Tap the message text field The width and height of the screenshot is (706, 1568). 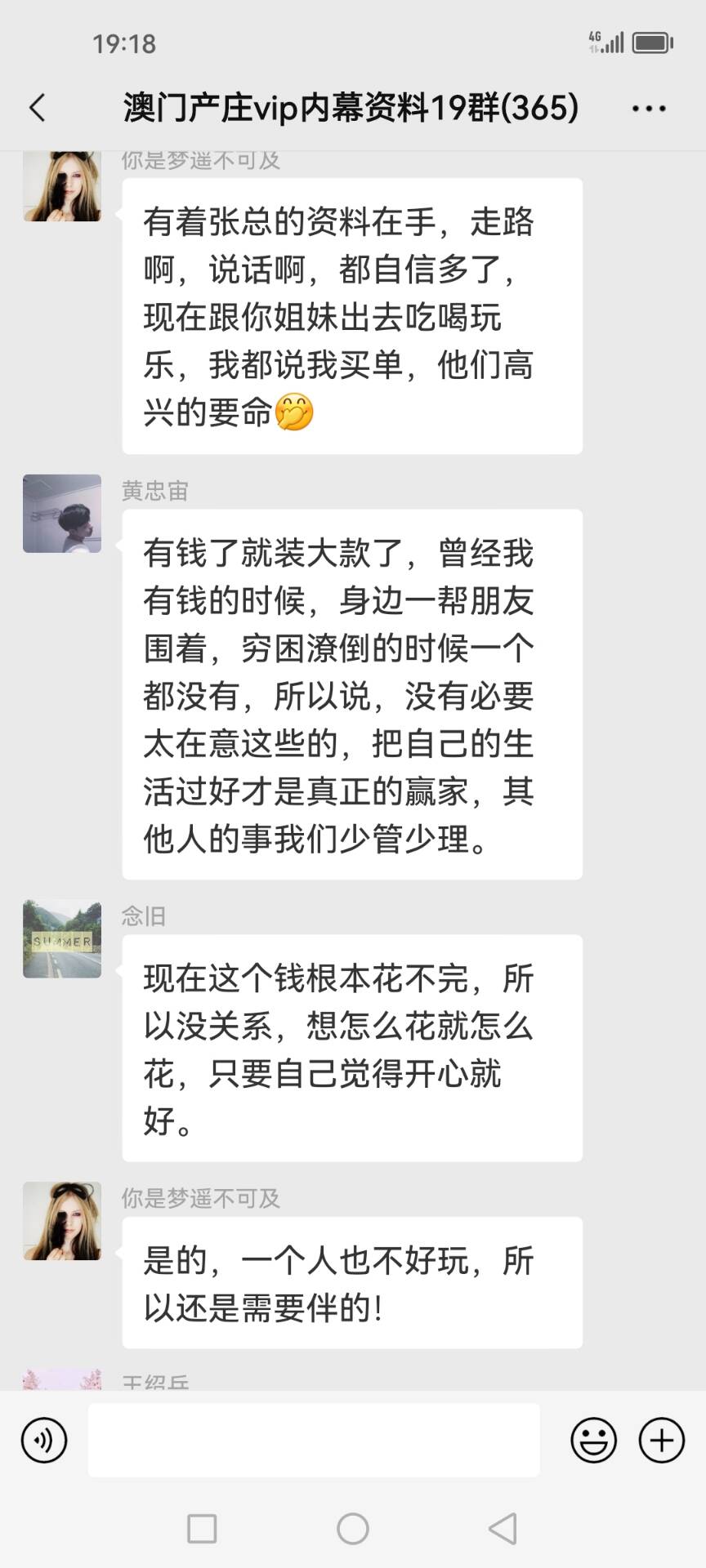(314, 1440)
